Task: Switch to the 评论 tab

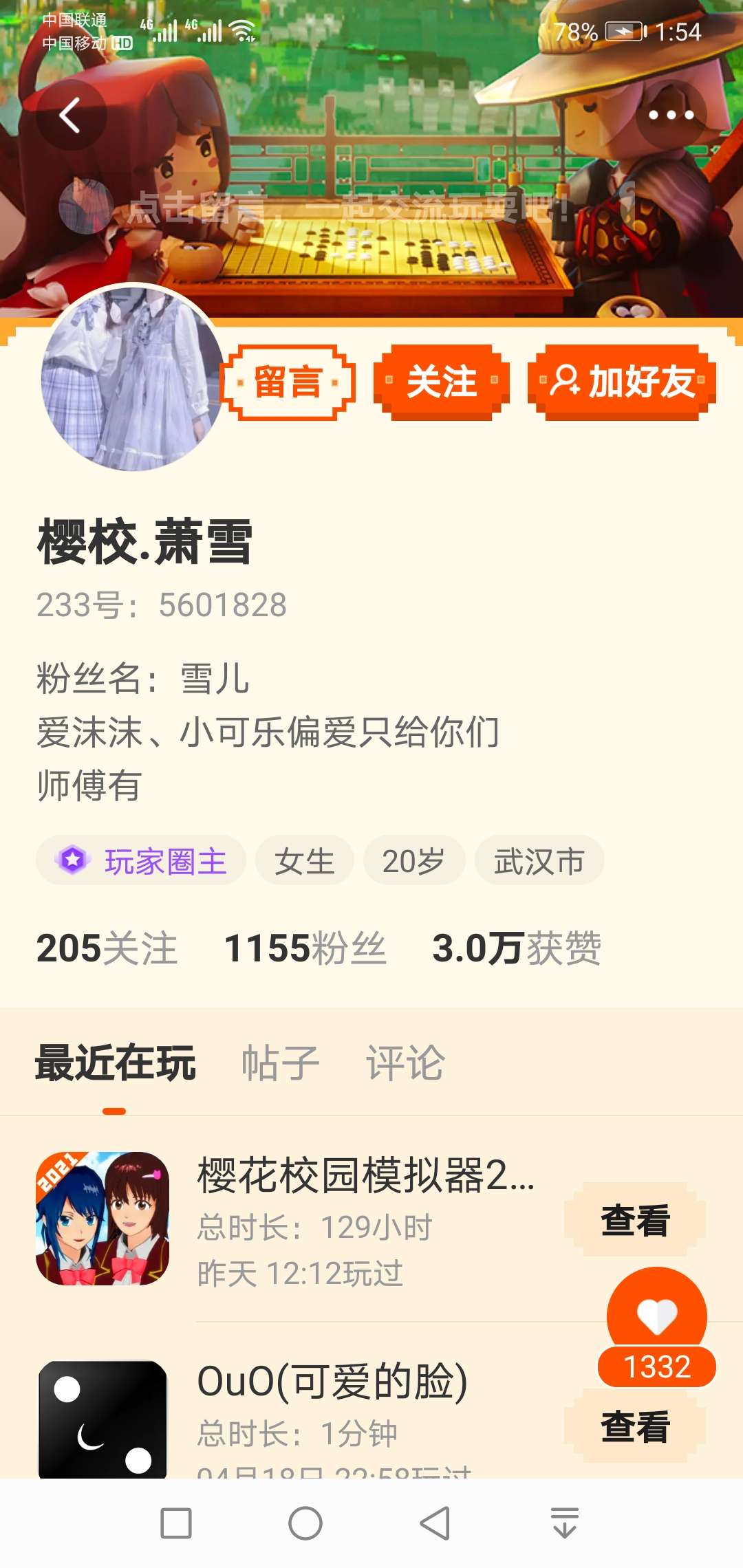Action: 405,1063
